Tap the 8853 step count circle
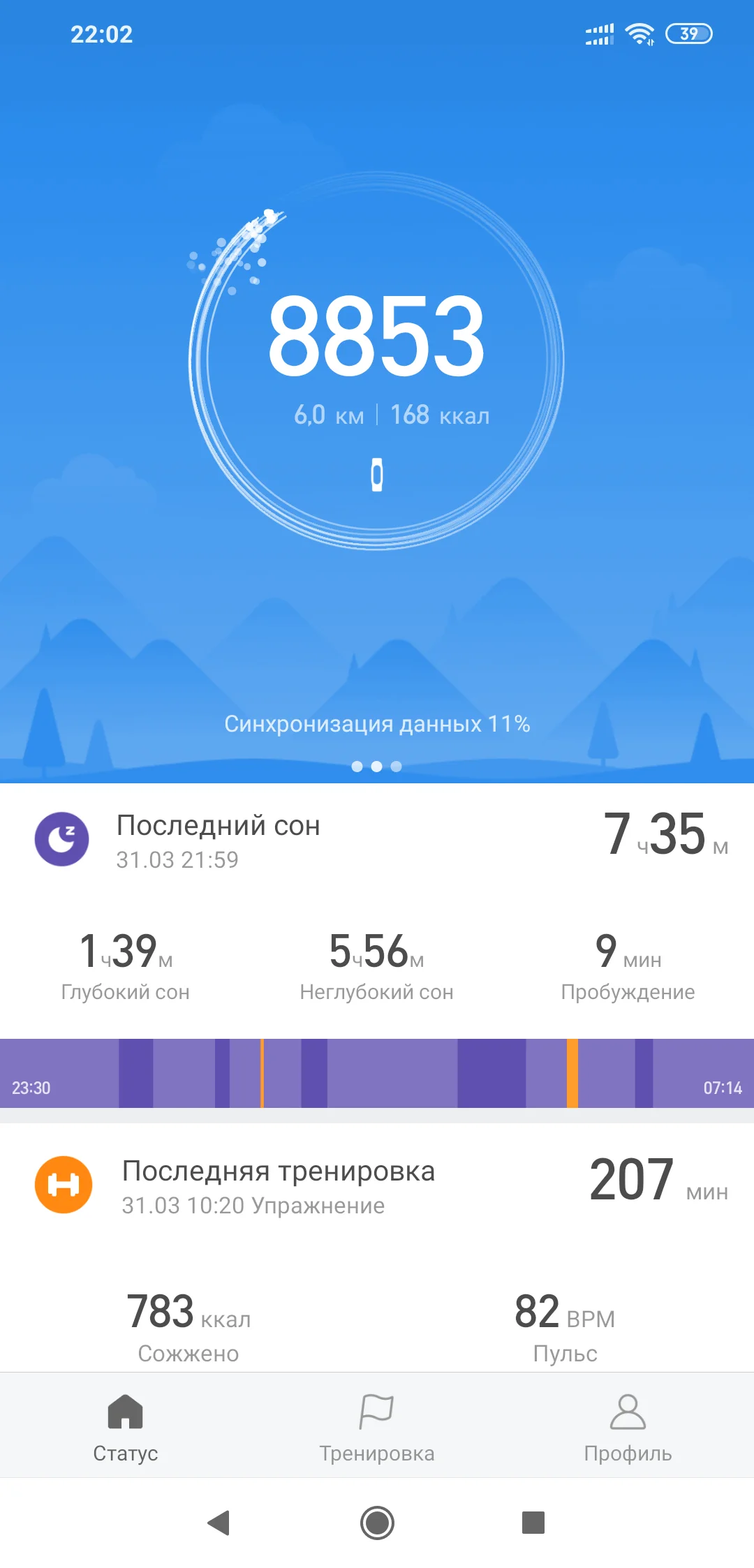The height and width of the screenshot is (1568, 754). [377, 342]
